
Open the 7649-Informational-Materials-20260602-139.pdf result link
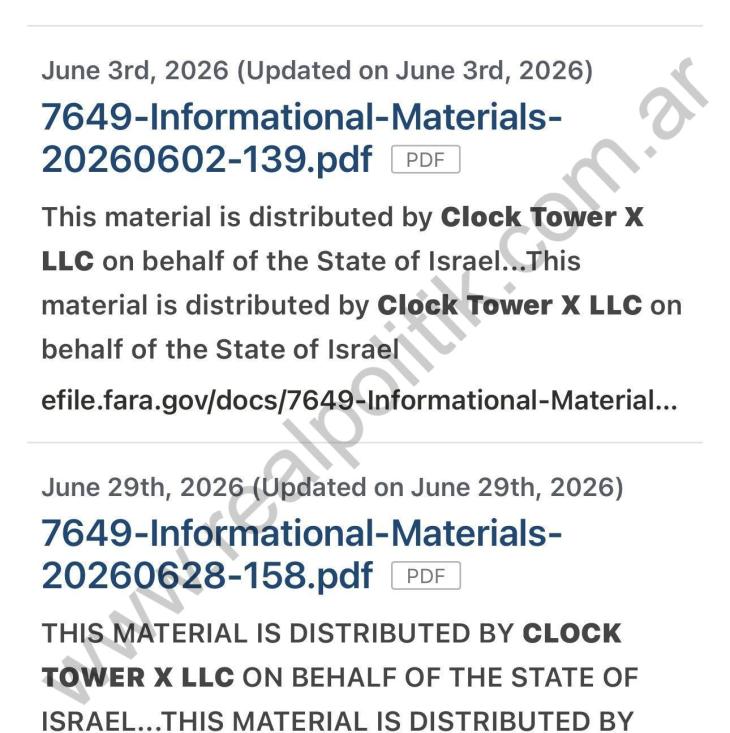click(301, 138)
